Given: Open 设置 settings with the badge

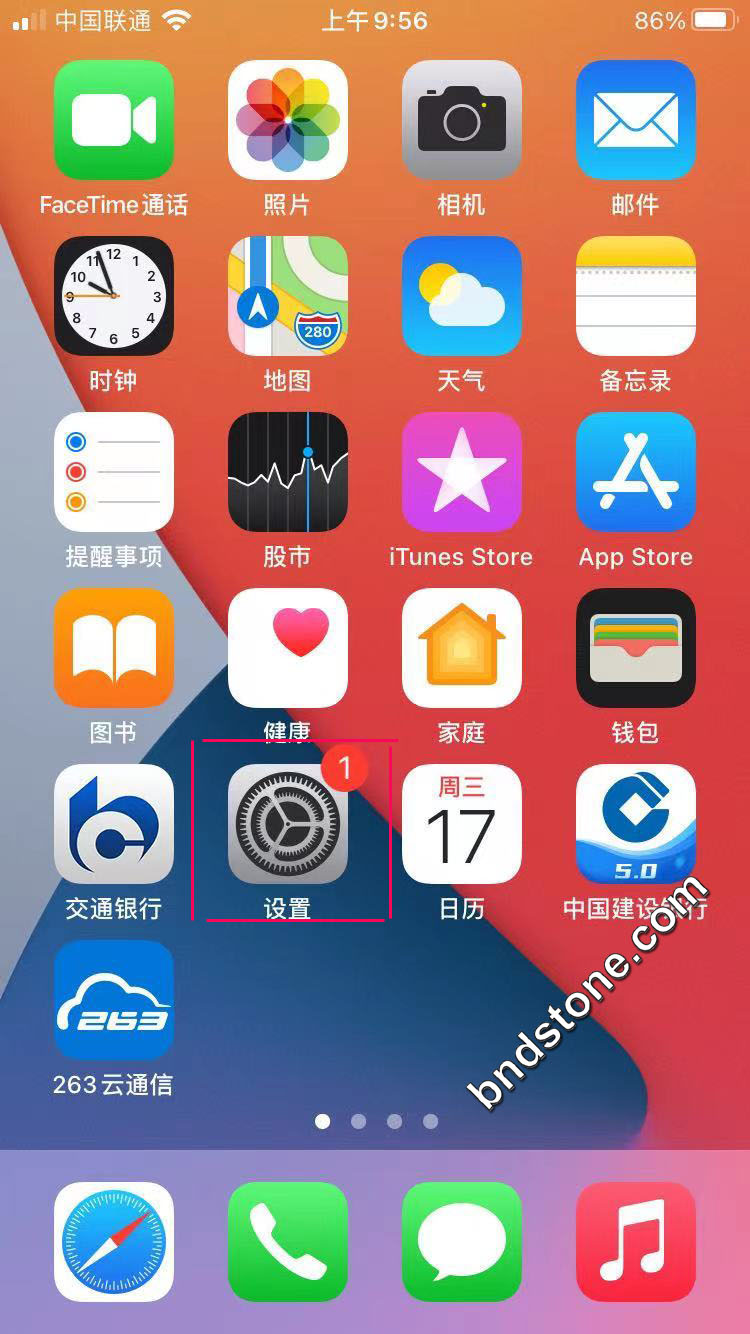Looking at the screenshot, I should (287, 824).
